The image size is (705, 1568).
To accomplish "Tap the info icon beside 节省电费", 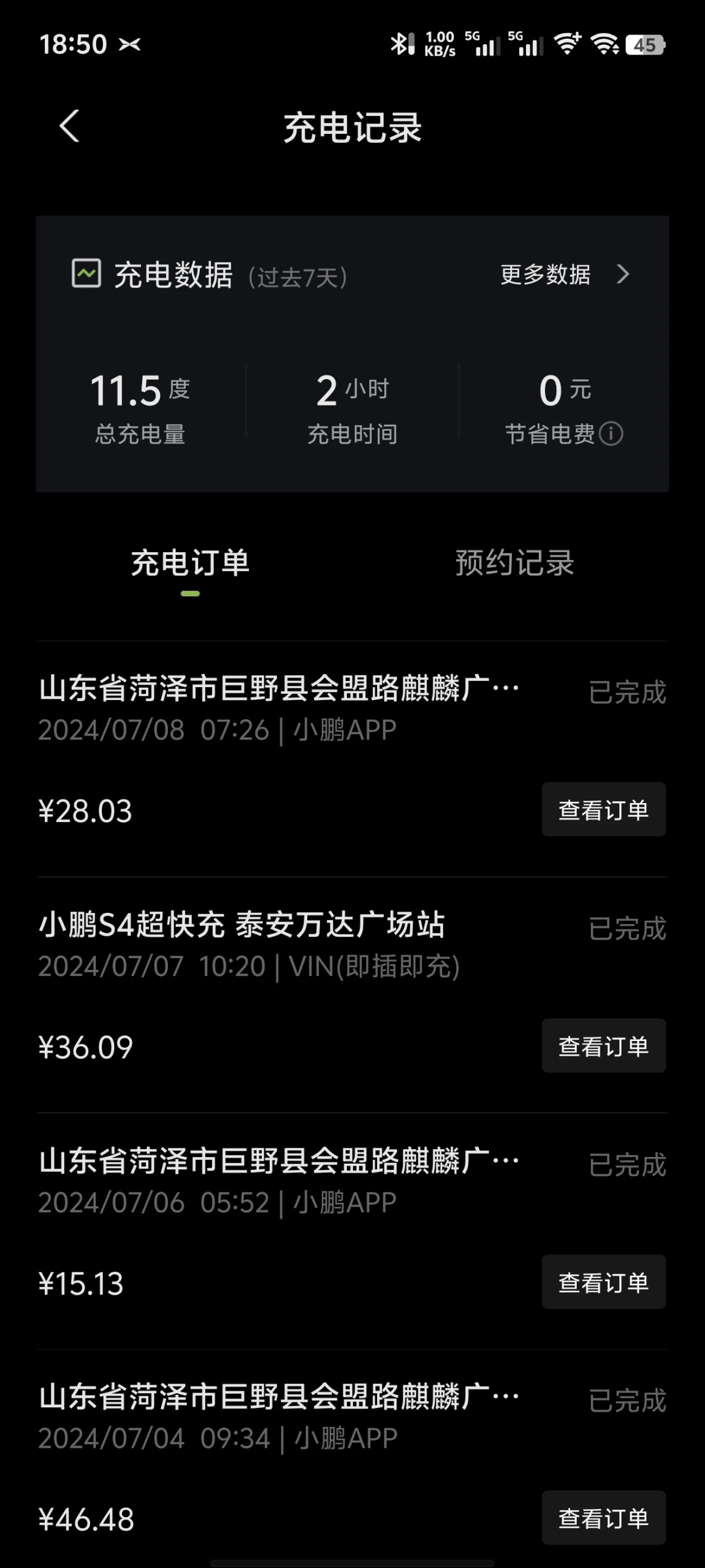I will point(611,434).
